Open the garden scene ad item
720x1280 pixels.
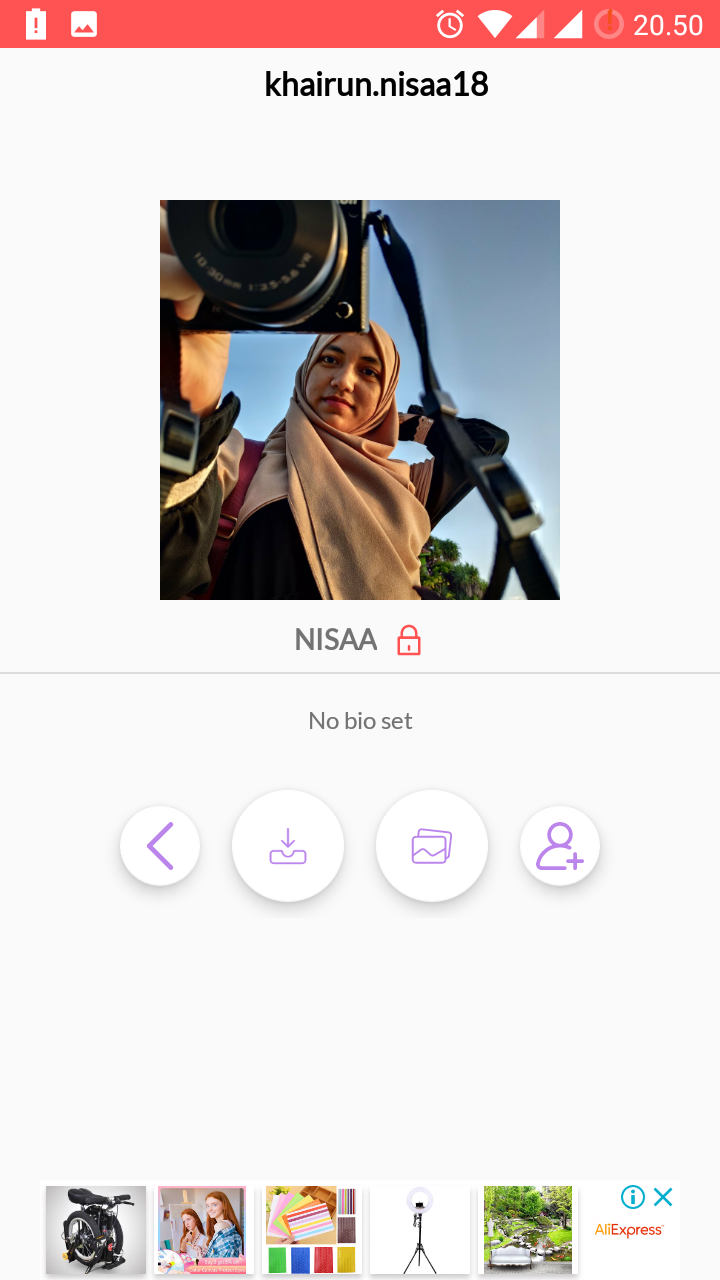pos(528,1229)
